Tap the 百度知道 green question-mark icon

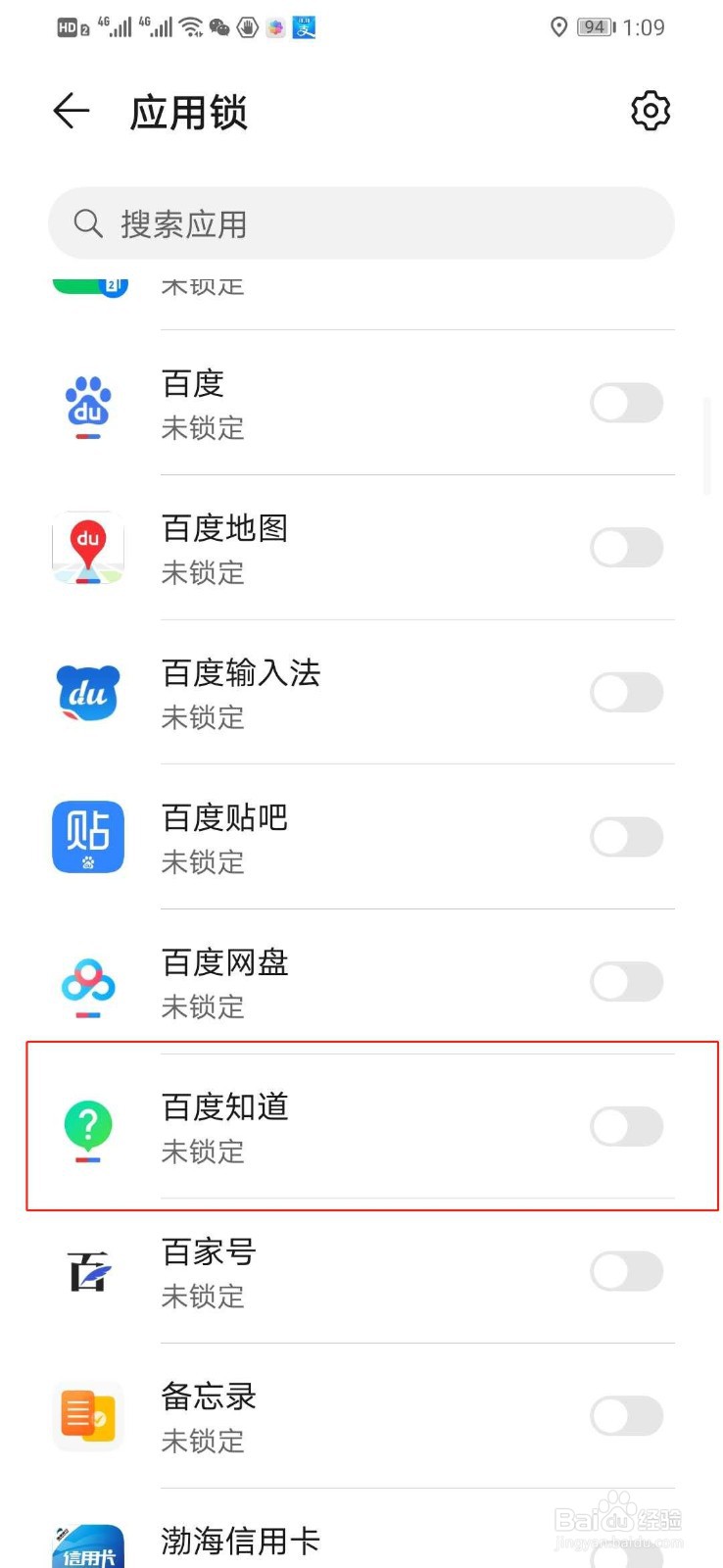tap(87, 1127)
